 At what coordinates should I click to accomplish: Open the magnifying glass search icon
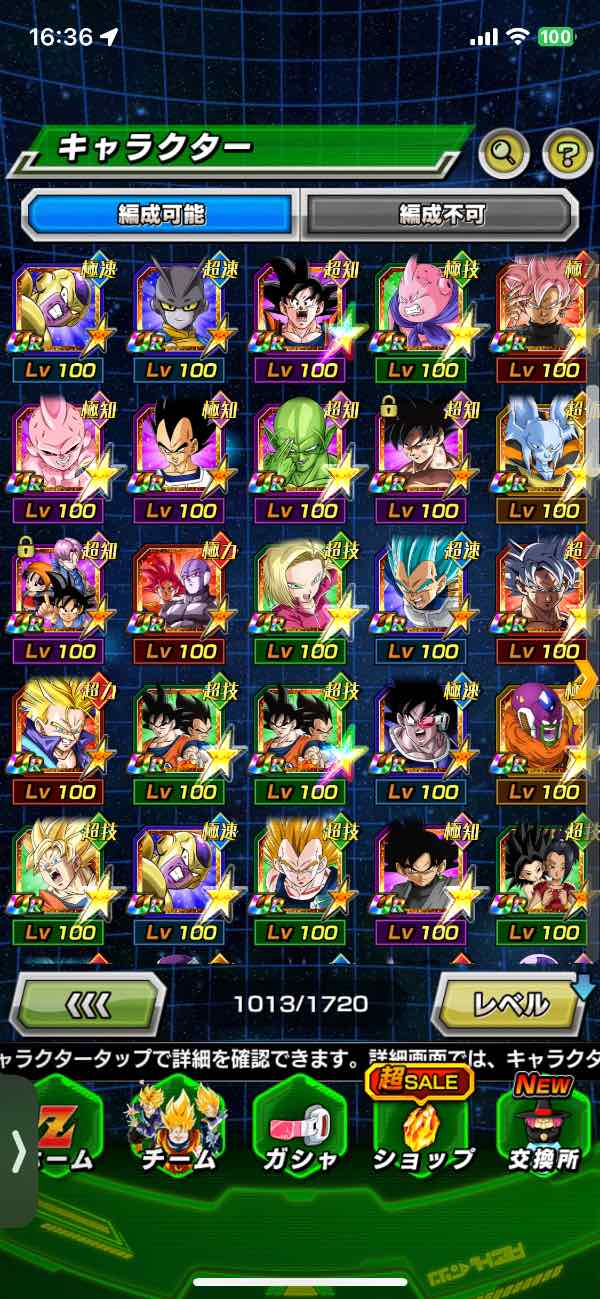tap(504, 153)
